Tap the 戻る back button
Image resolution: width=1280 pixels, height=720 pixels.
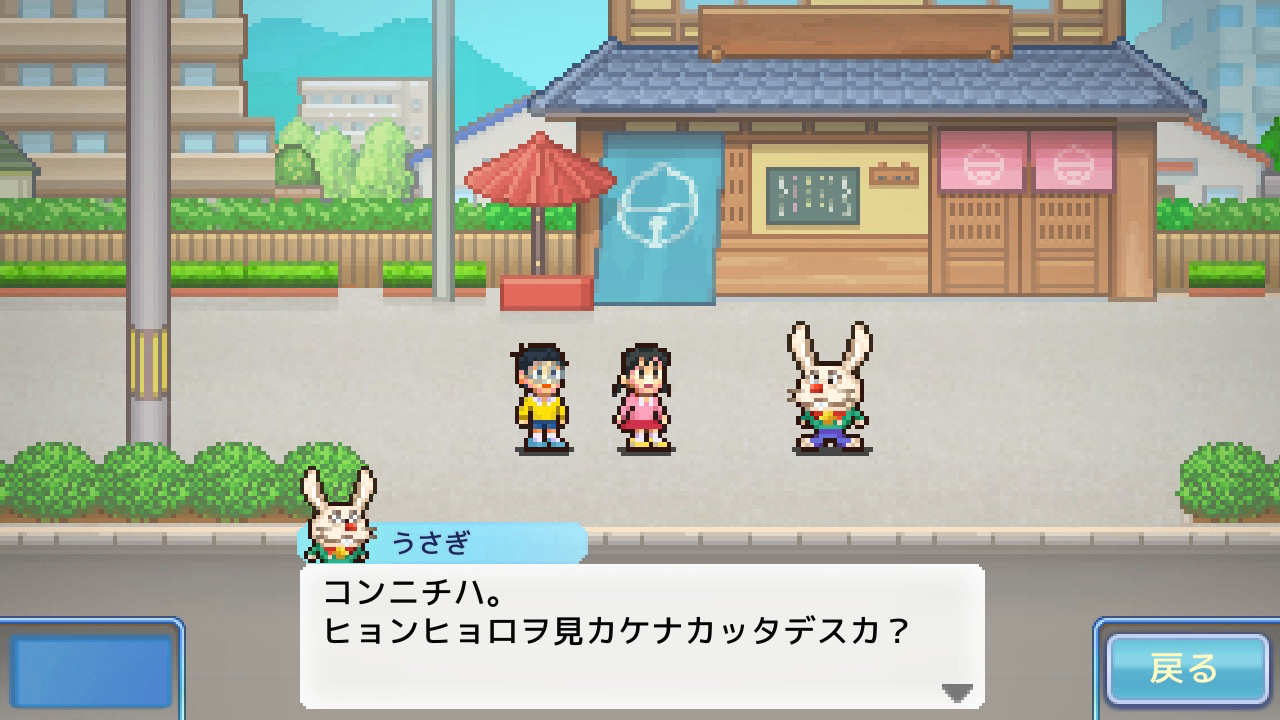click(x=1186, y=669)
